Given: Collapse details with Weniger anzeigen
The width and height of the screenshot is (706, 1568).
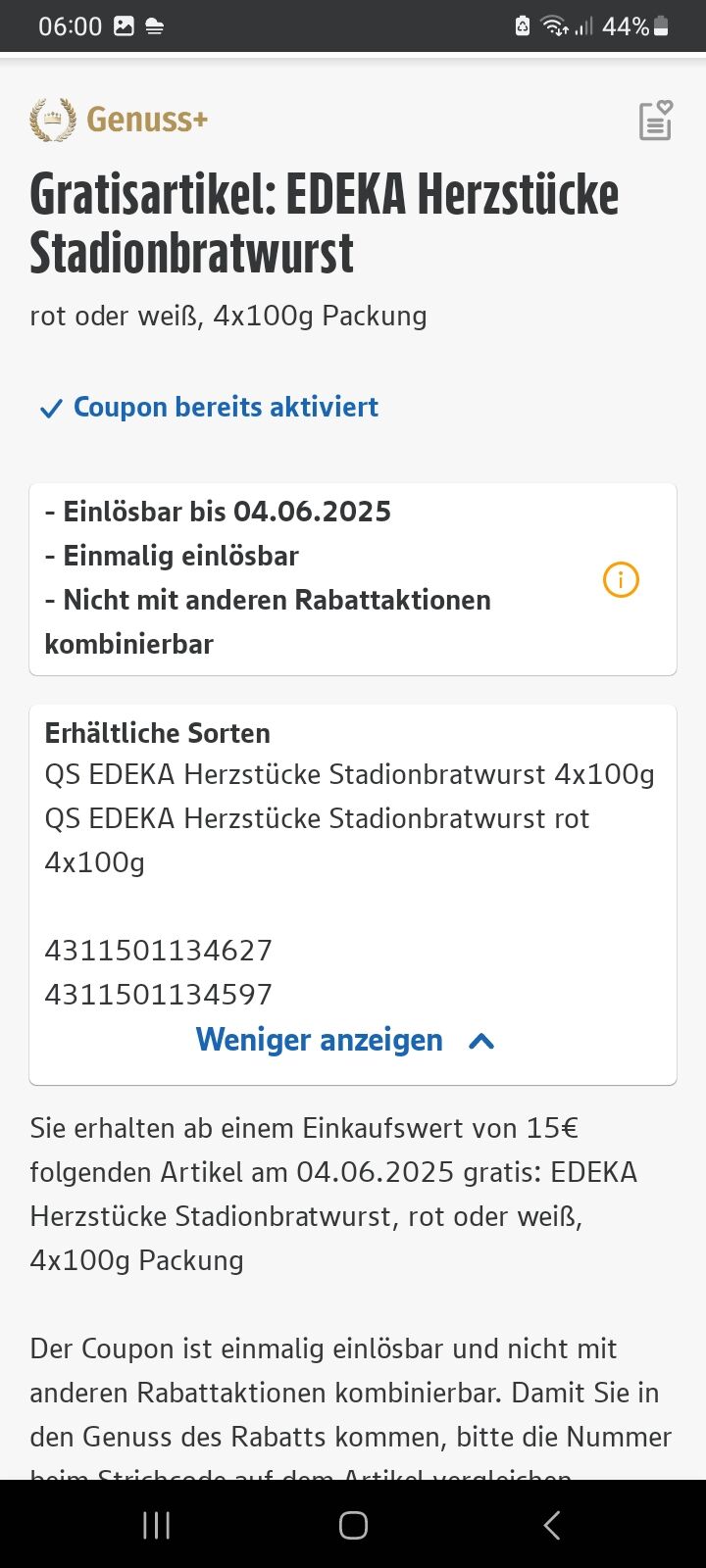Looking at the screenshot, I should 345,1040.
